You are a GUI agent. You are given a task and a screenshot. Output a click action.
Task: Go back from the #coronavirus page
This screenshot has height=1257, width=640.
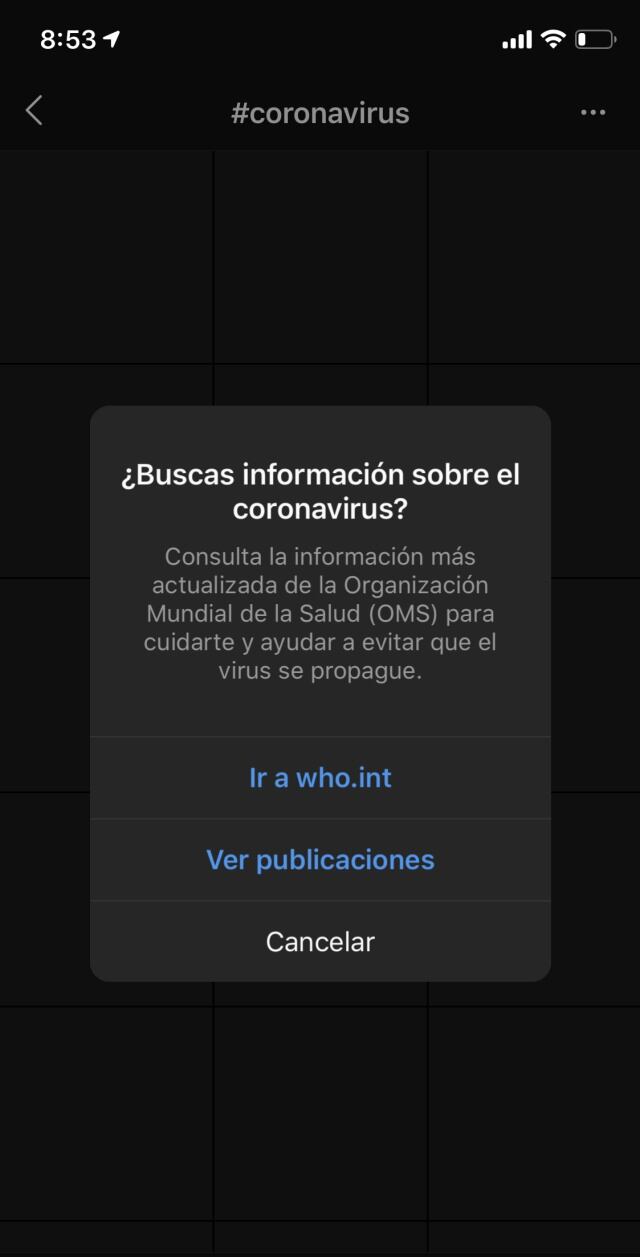34,111
